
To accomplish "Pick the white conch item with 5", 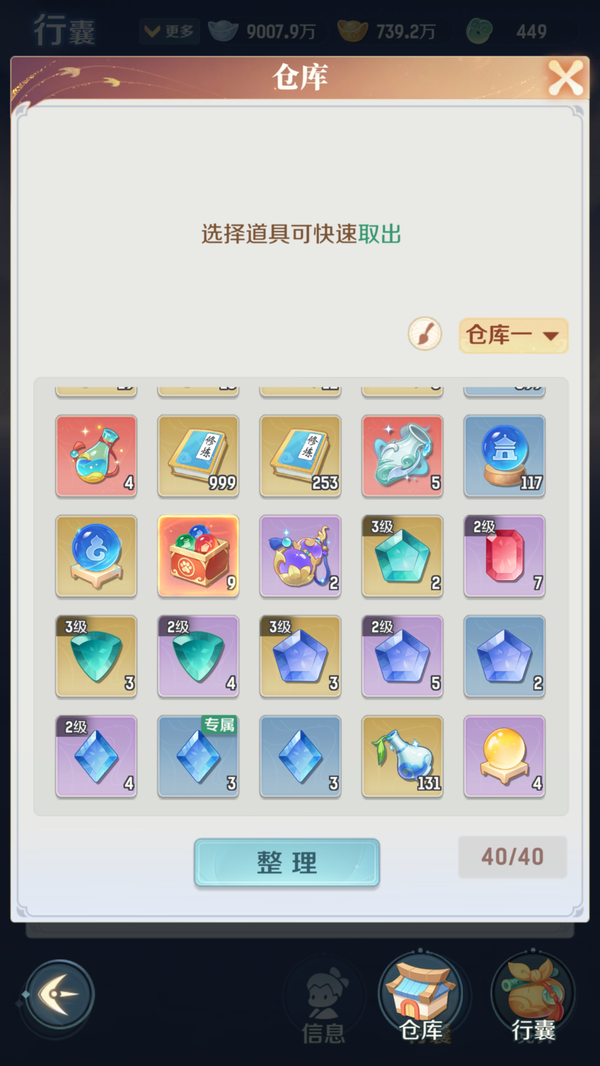I will point(402,456).
